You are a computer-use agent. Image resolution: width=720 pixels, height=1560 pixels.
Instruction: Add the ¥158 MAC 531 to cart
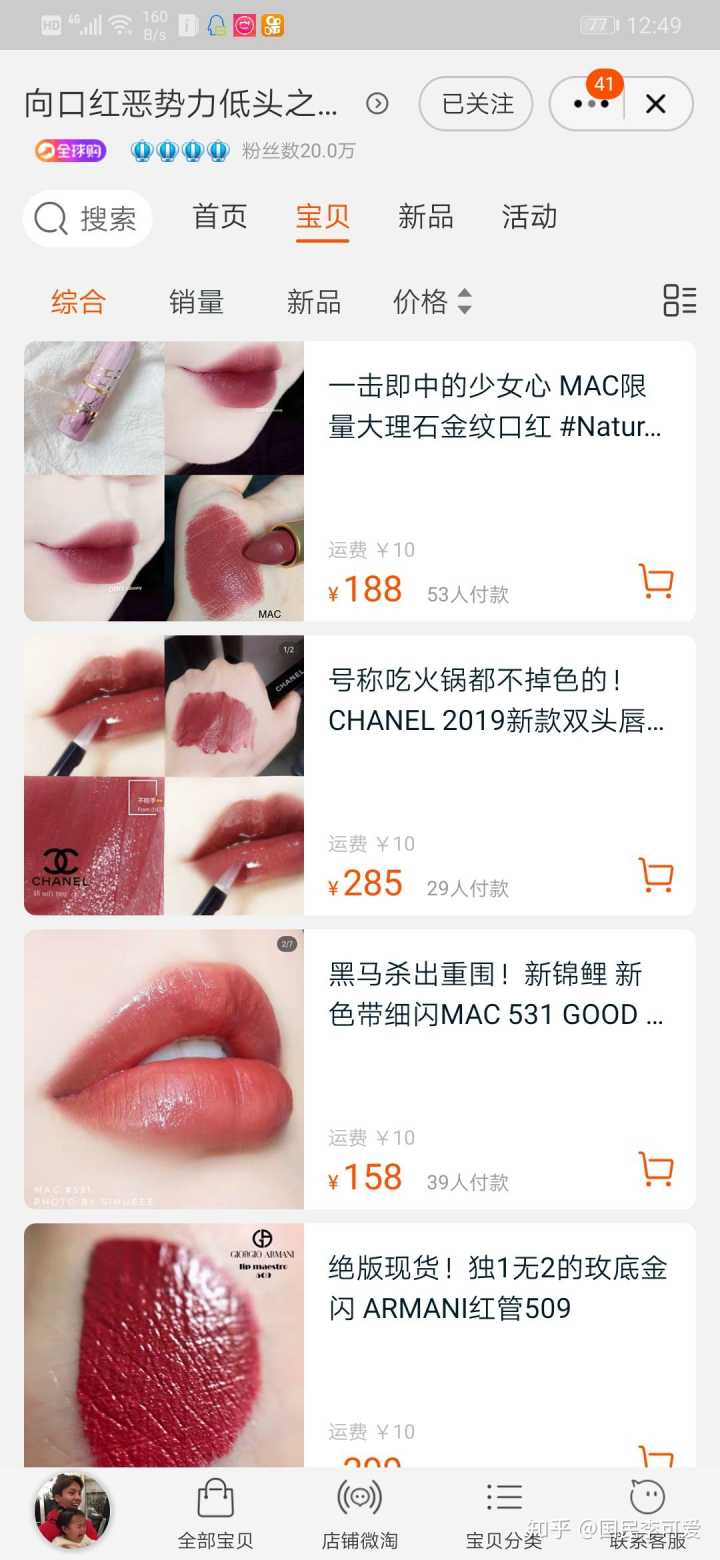coord(656,1169)
